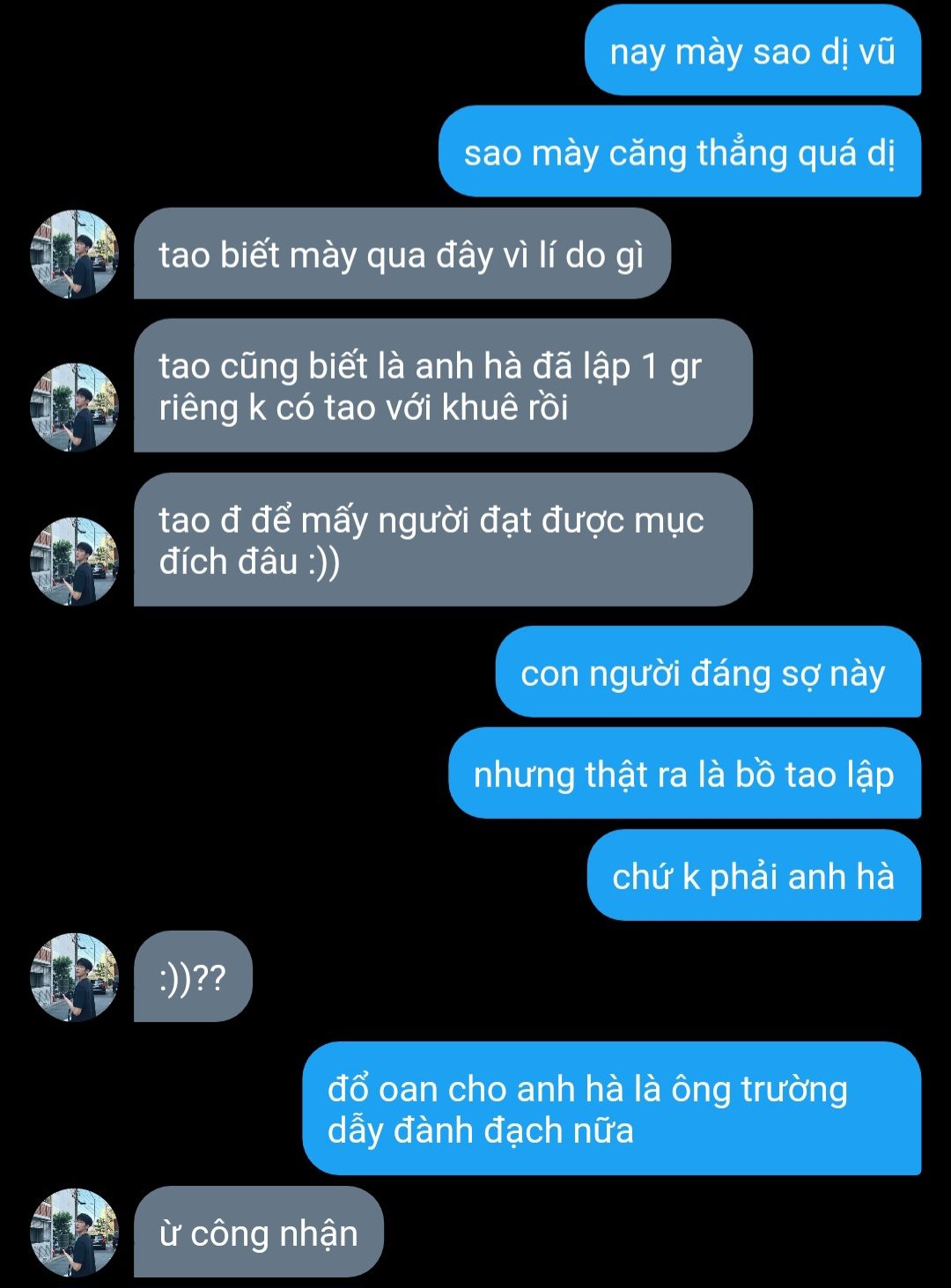
Task: Open avatar next to "ừ công nhận"
Action: pos(74,1232)
